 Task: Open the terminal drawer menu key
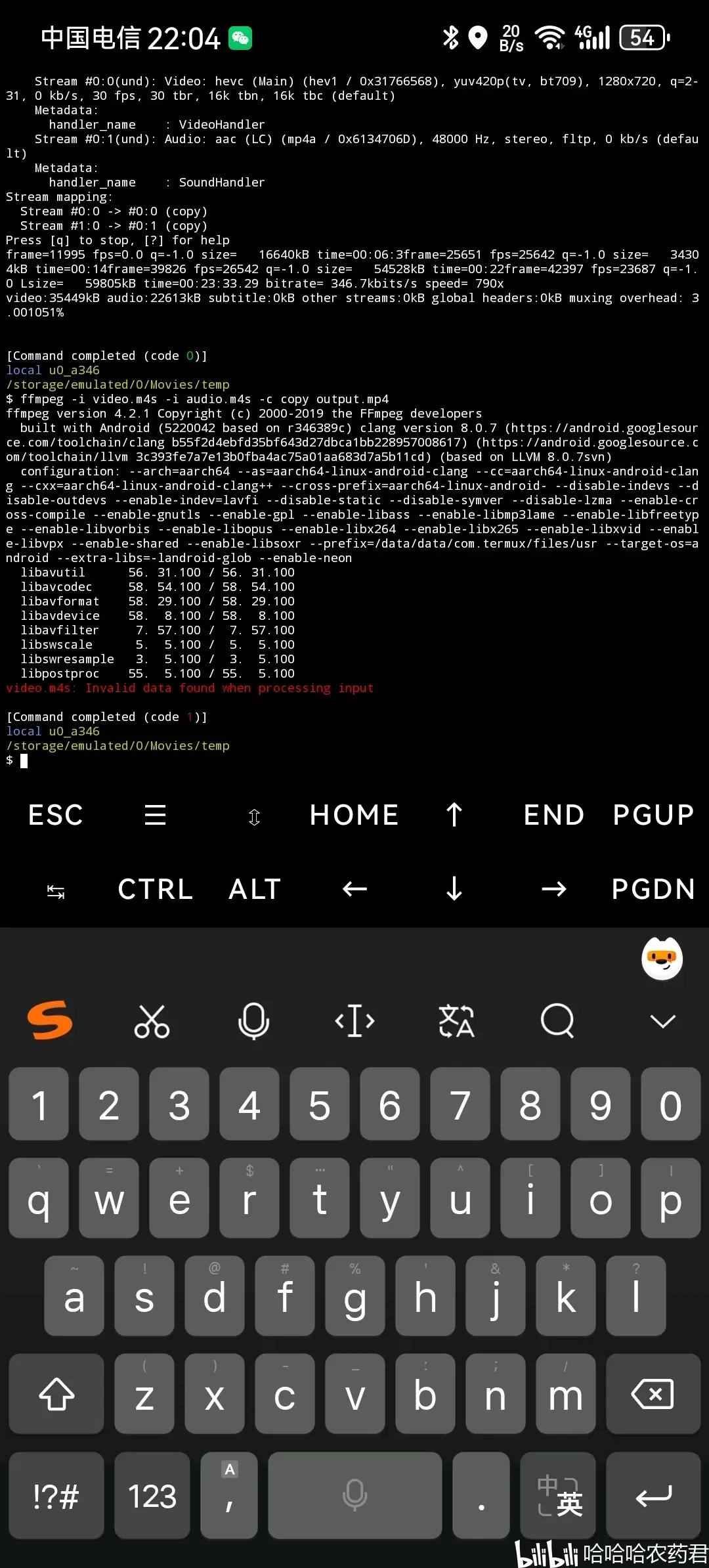point(155,815)
